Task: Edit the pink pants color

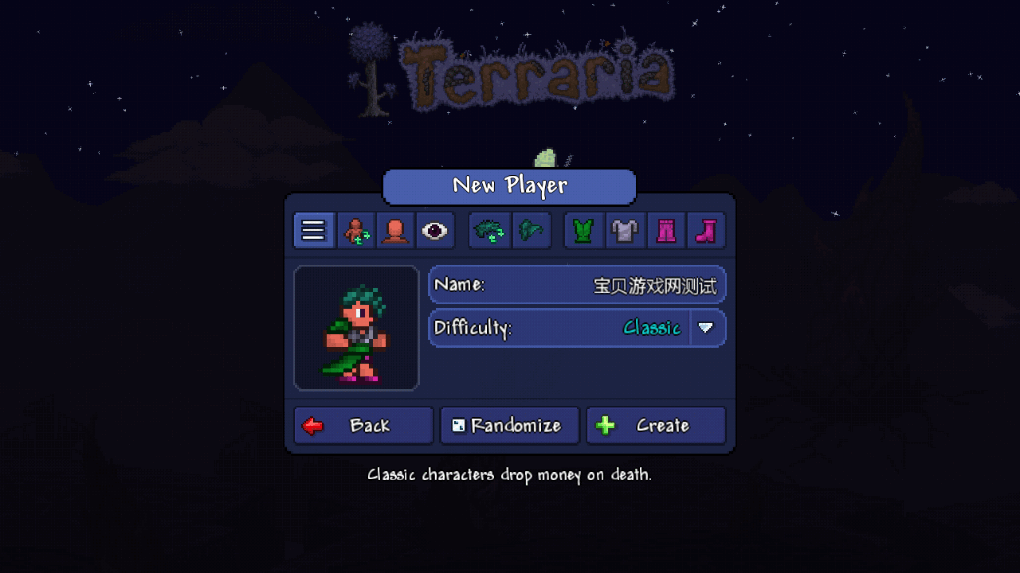Action: (666, 231)
